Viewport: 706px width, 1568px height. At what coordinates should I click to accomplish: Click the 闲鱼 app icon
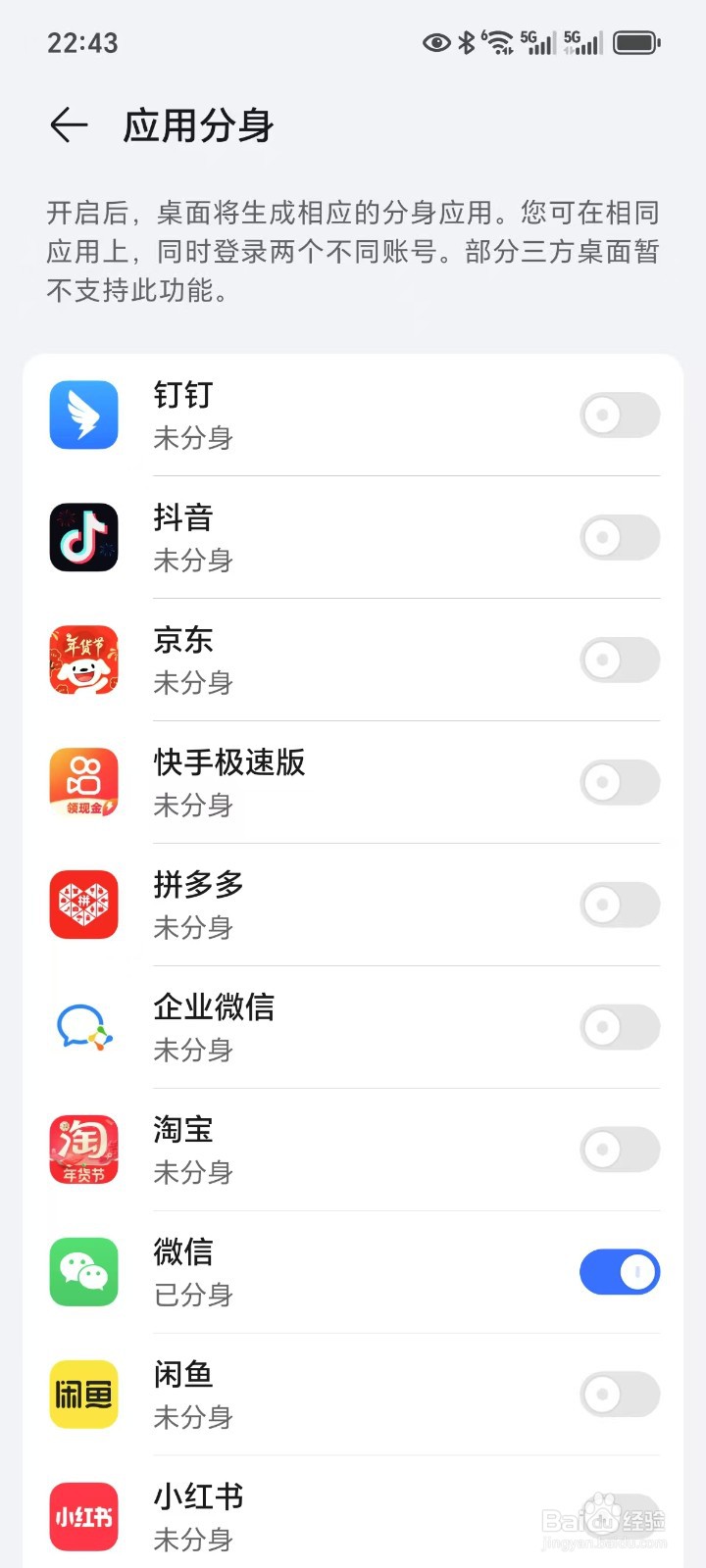pyautogui.click(x=83, y=1395)
